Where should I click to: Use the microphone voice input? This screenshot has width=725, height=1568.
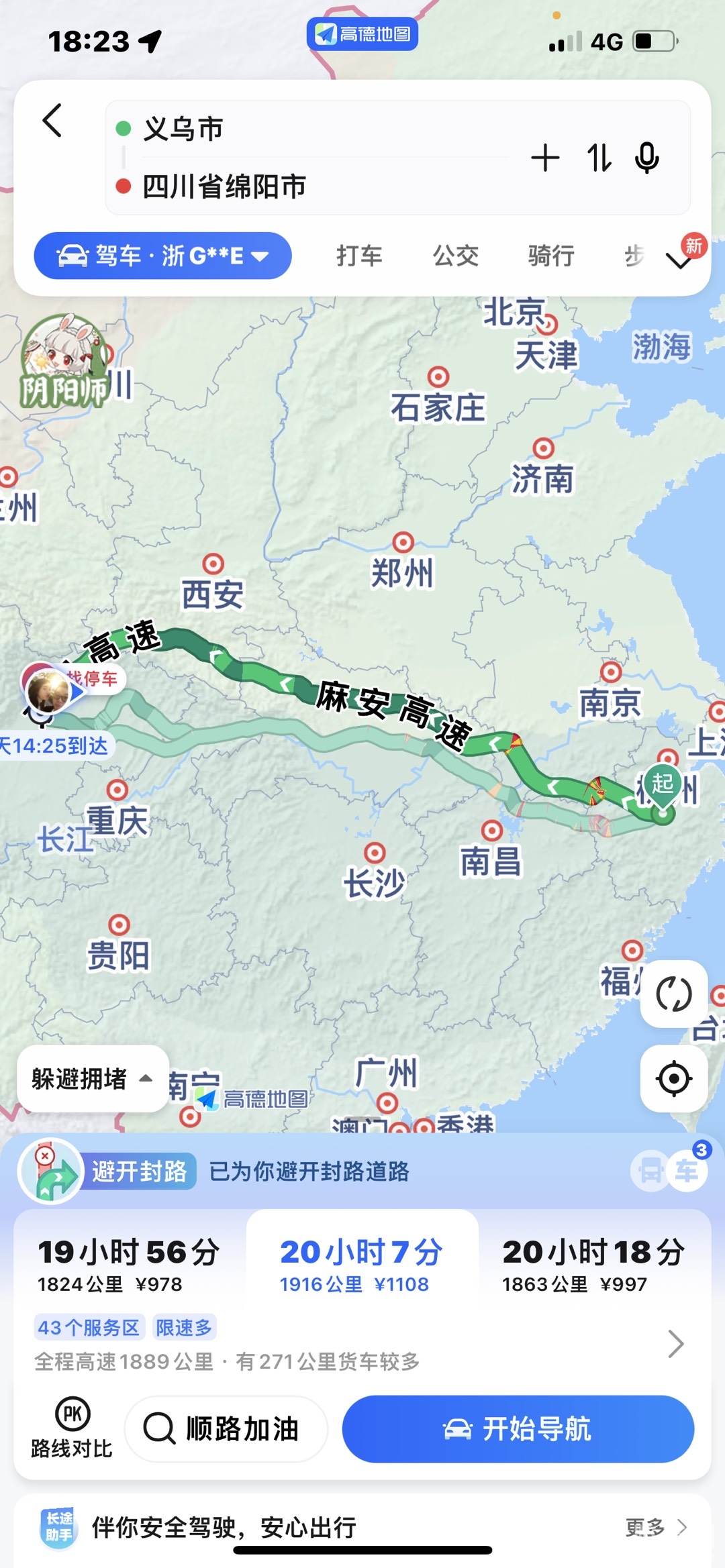647,158
